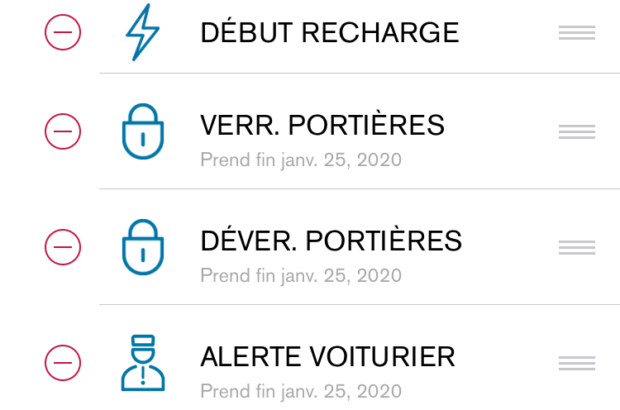The width and height of the screenshot is (620, 410).
Task: Remove the DÉBUT RECHARGE item
Action: click(62, 33)
